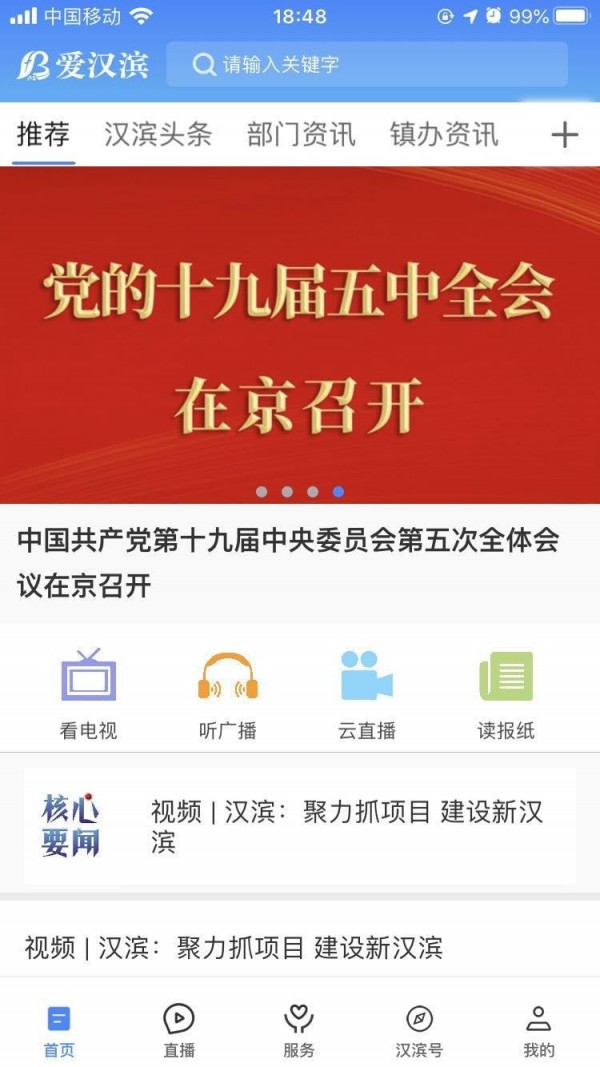
Task: Tap the 请输入关键字 search box
Action: tap(366, 65)
